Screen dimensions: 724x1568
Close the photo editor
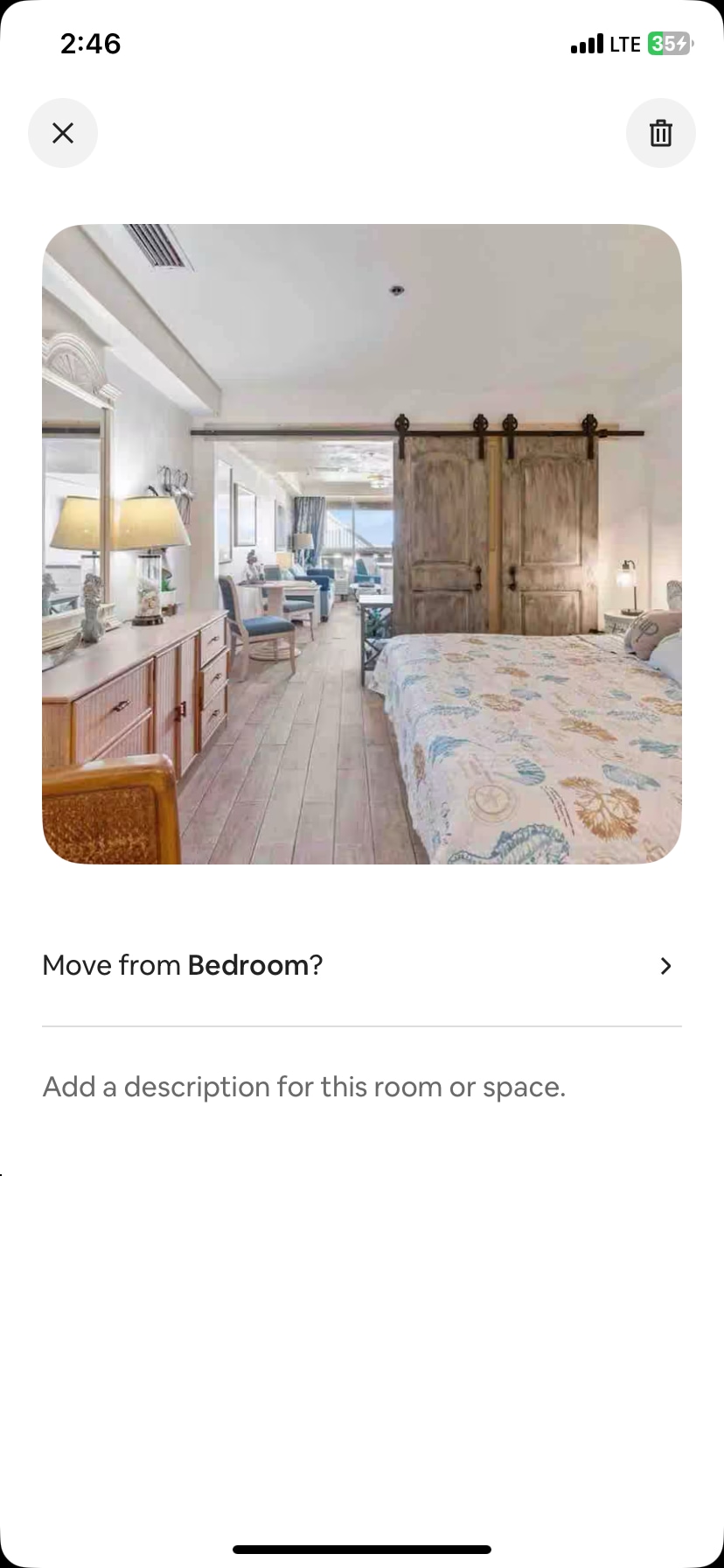pyautogui.click(x=63, y=133)
